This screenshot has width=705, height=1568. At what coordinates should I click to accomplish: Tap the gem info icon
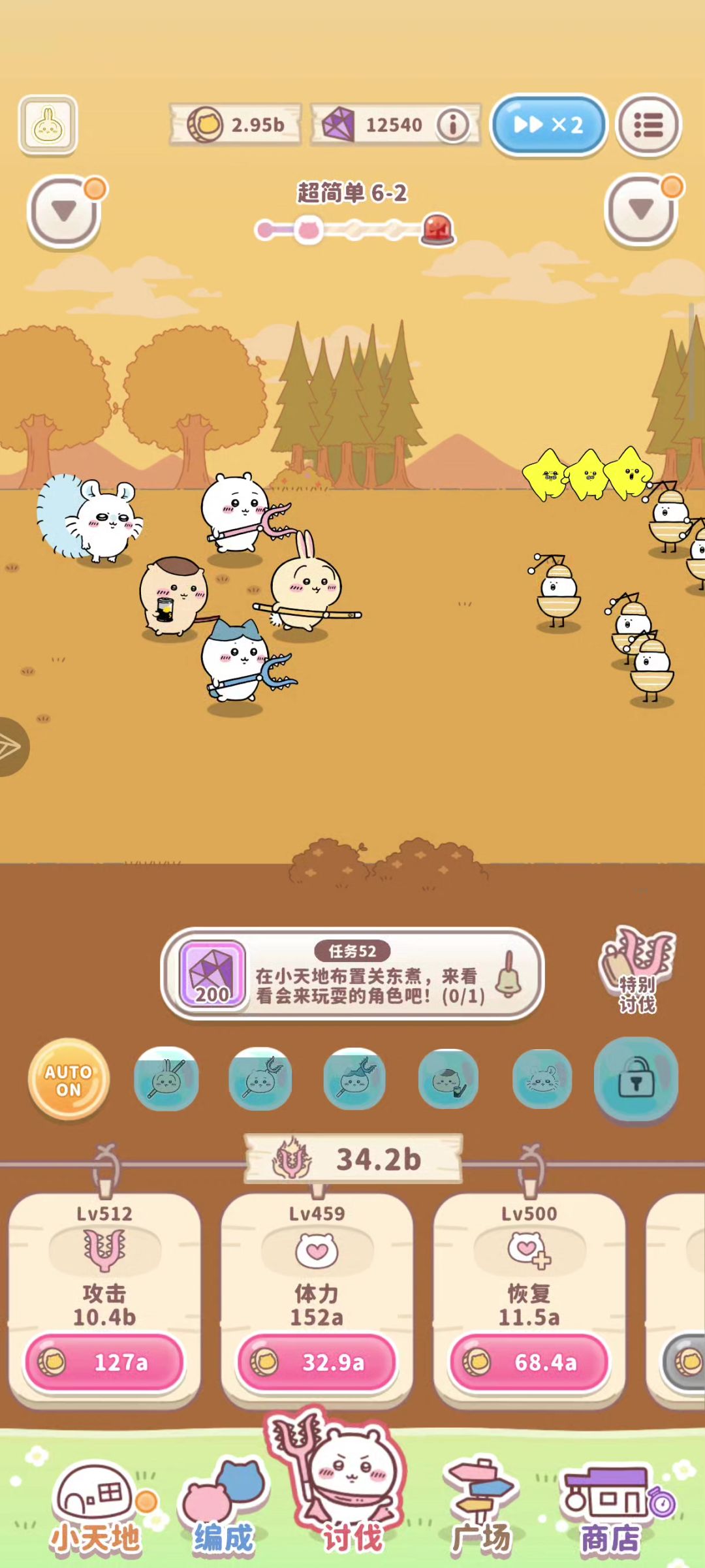tap(453, 124)
